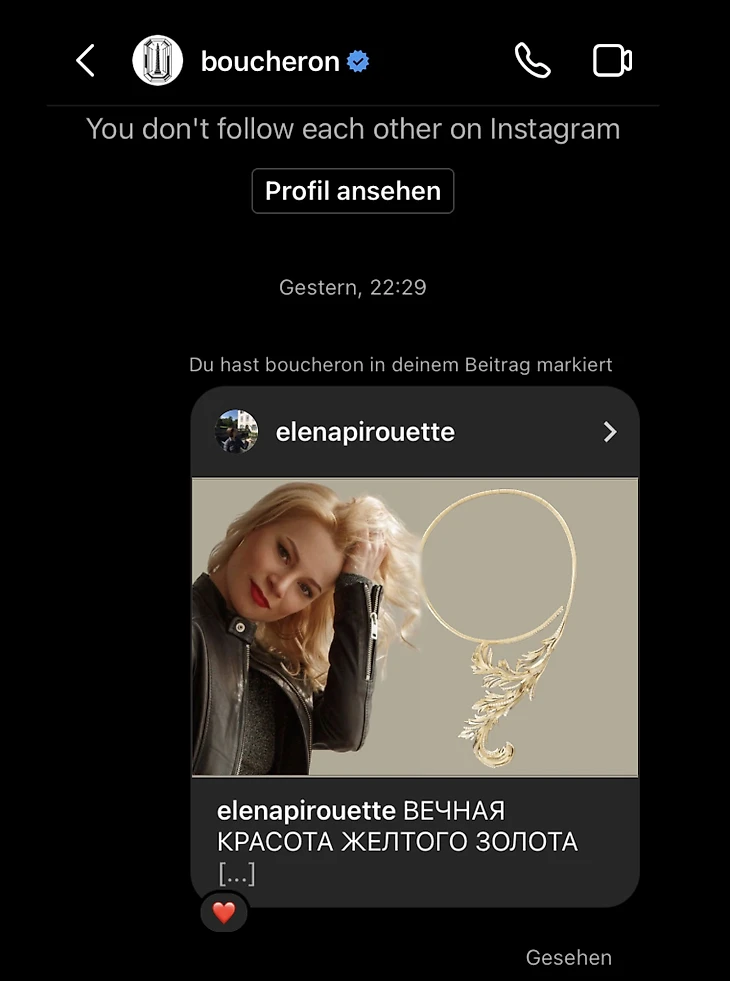Viewport: 730px width, 981px height.
Task: Open boucheron's profile from the chat header
Action: click(269, 62)
